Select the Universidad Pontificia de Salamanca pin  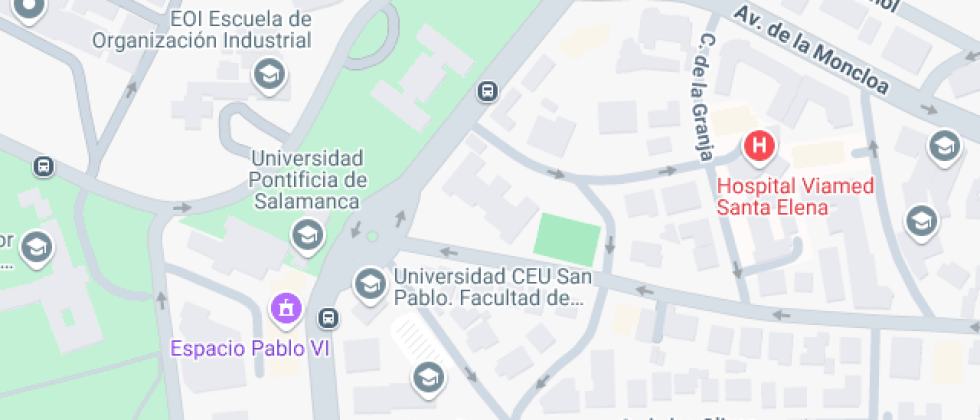[306, 235]
